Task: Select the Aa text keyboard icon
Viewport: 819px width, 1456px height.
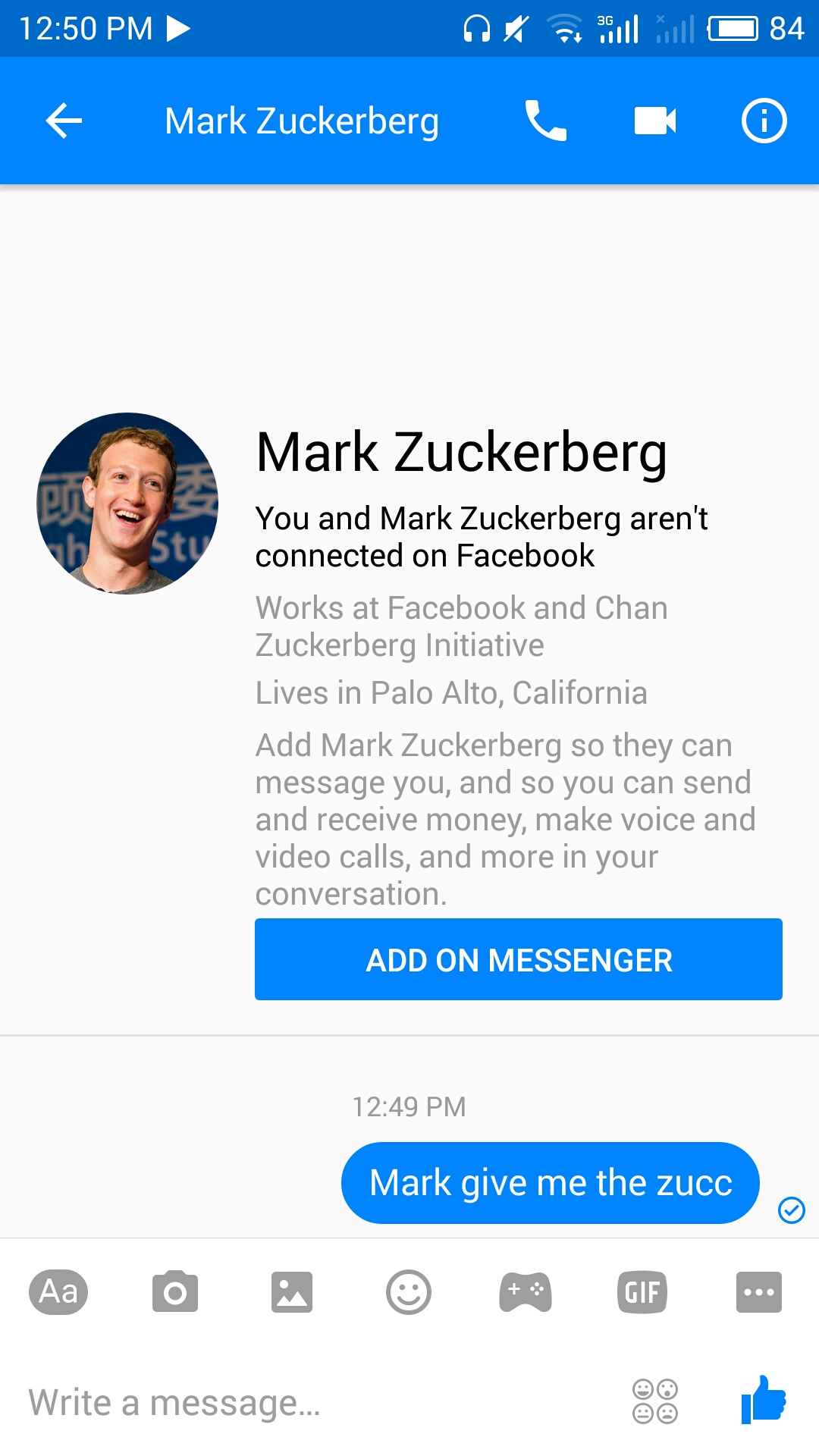Action: click(x=58, y=1291)
